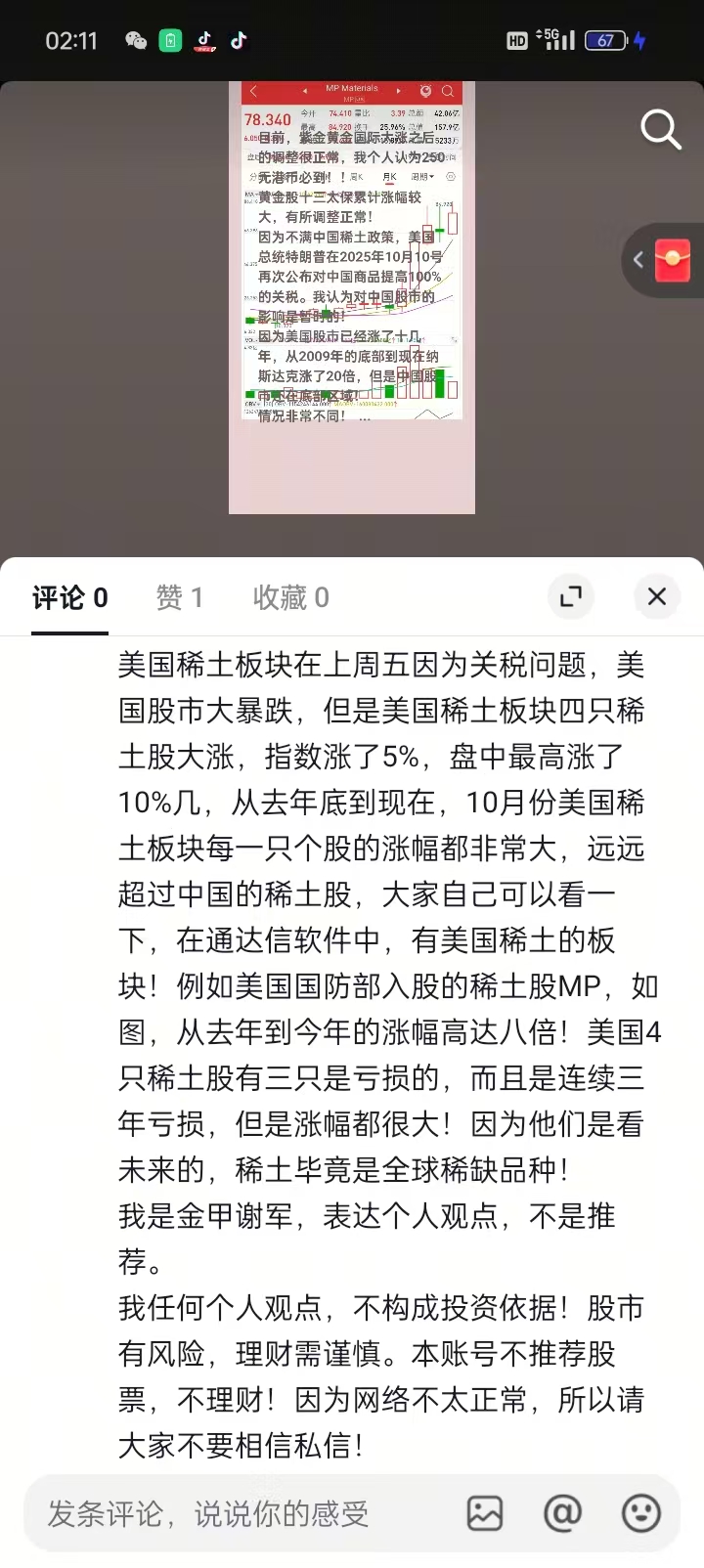Attach a picture to the comment
The image size is (704, 1568).
485,1513
